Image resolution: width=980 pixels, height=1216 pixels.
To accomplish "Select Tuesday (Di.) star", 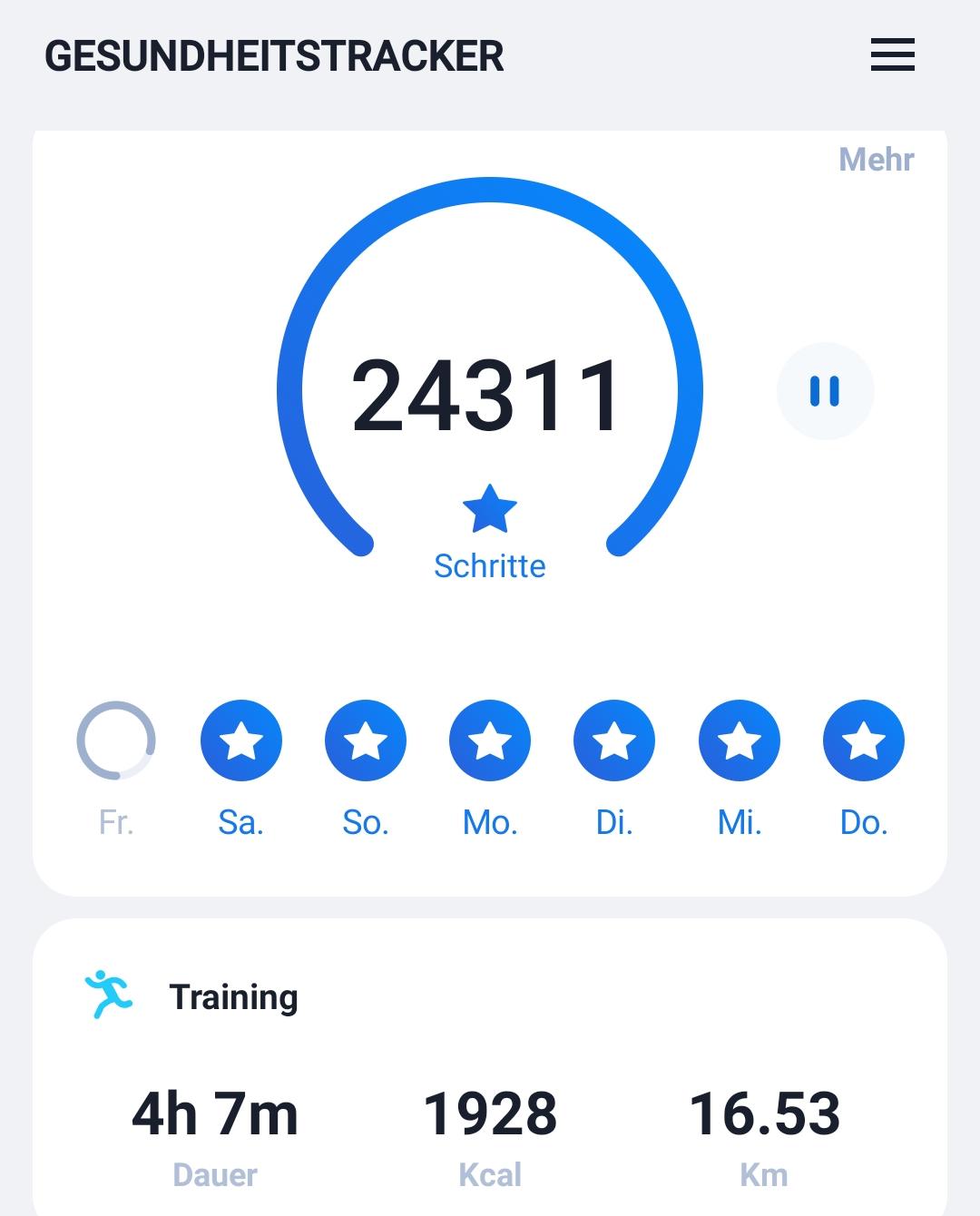I will tap(614, 740).
